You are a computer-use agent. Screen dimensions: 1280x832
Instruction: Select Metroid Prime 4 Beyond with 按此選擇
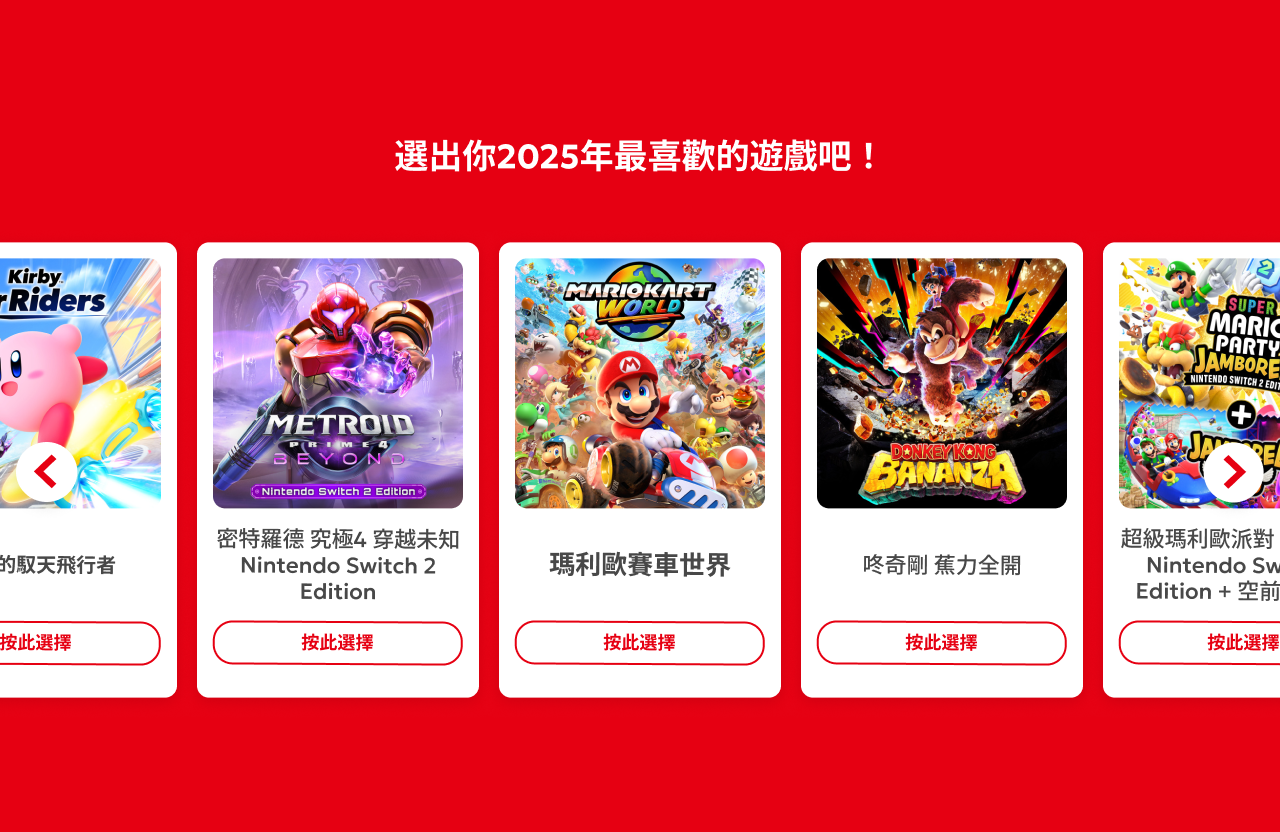(x=338, y=643)
